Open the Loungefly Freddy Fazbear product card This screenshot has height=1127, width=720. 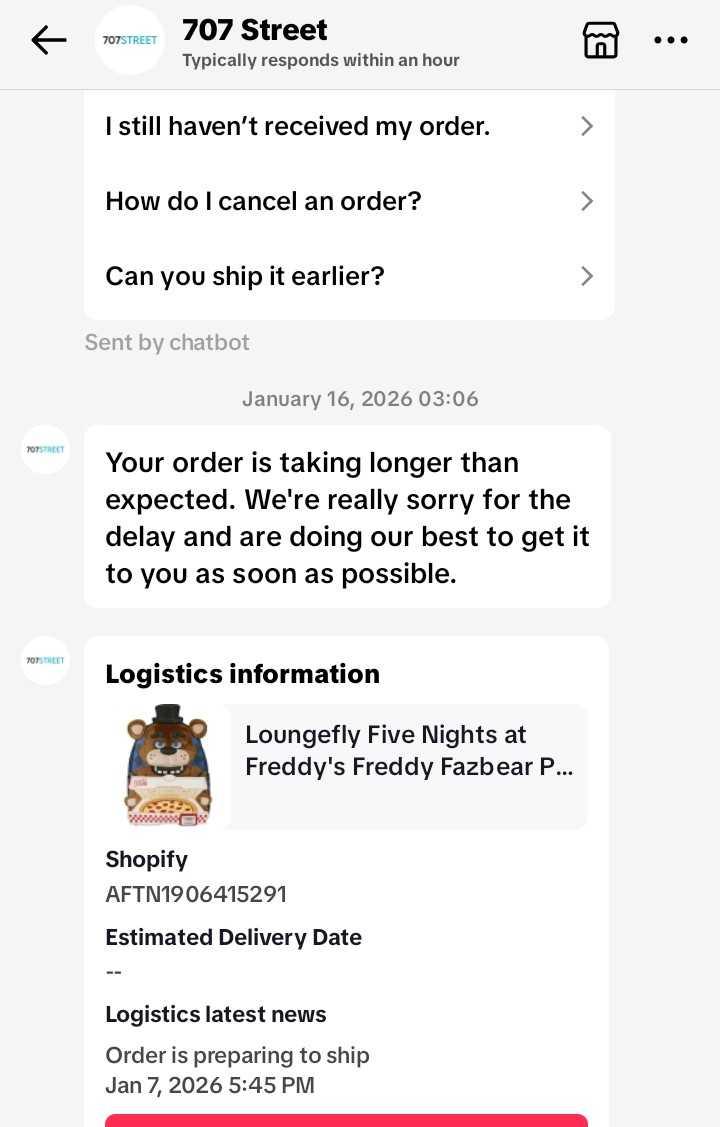tap(347, 767)
